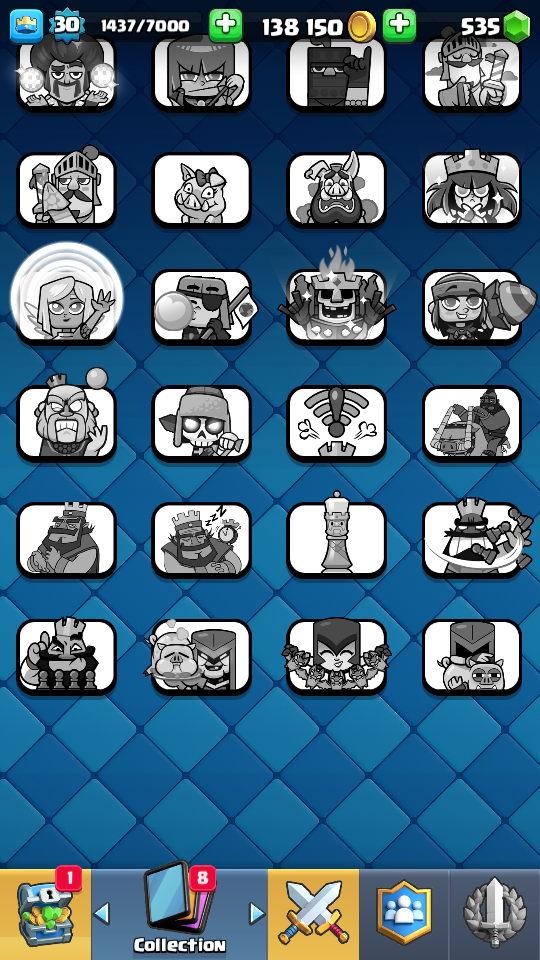Screen dimensions: 540x960
Task: Go to the previous tab with the left arrow
Action: pos(102,913)
